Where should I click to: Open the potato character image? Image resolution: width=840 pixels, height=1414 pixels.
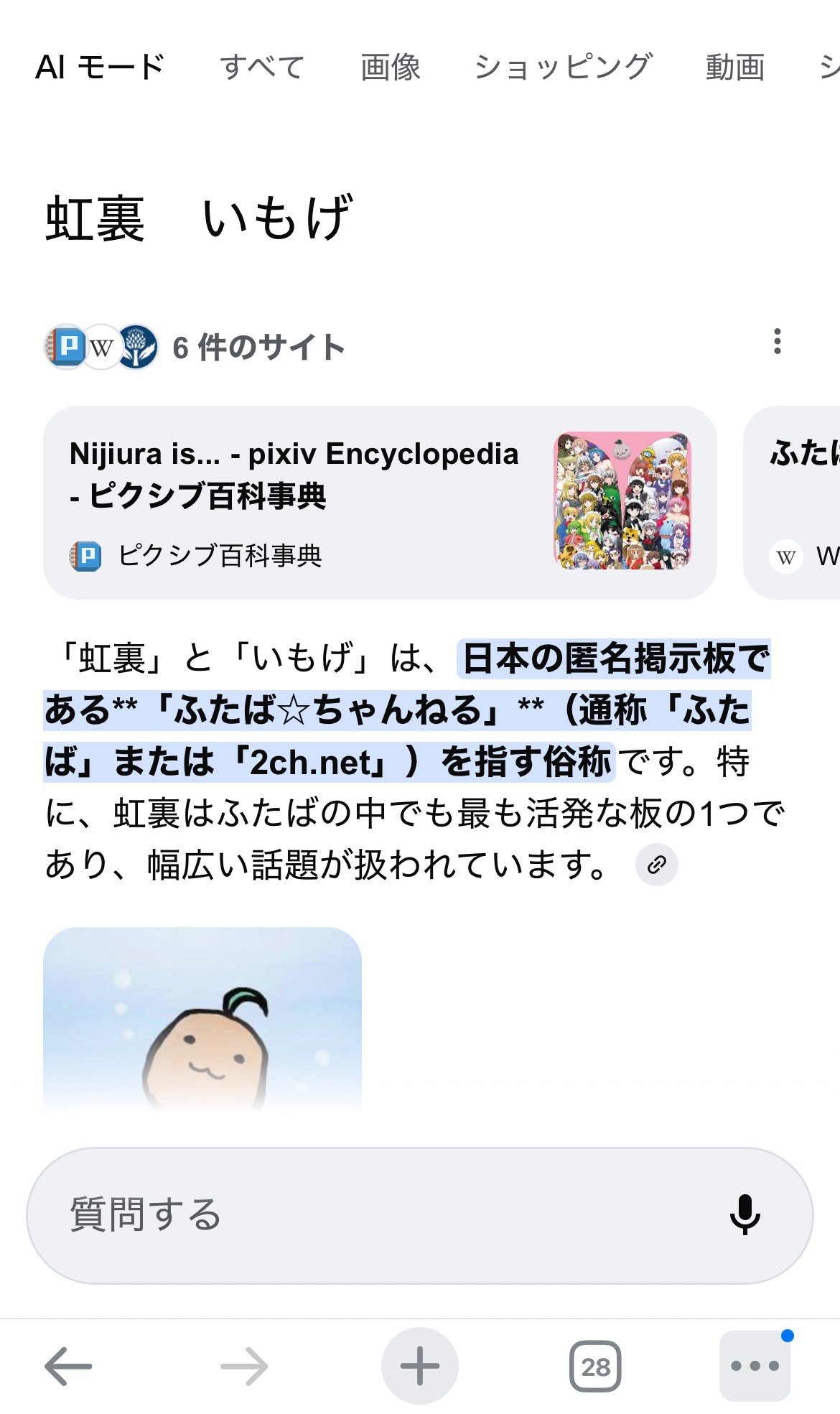(x=202, y=1020)
